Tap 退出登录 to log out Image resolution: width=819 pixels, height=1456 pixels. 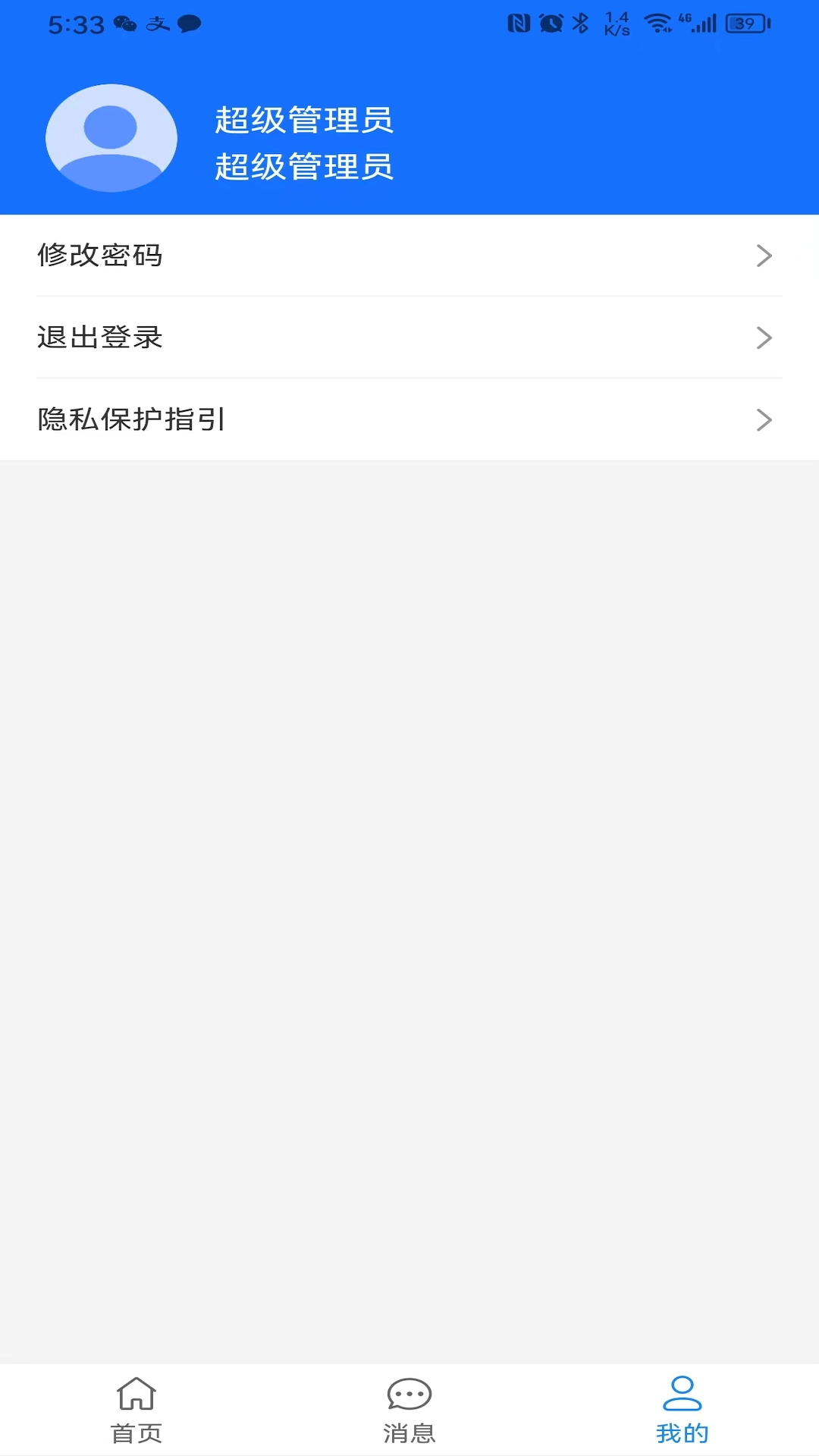click(99, 339)
